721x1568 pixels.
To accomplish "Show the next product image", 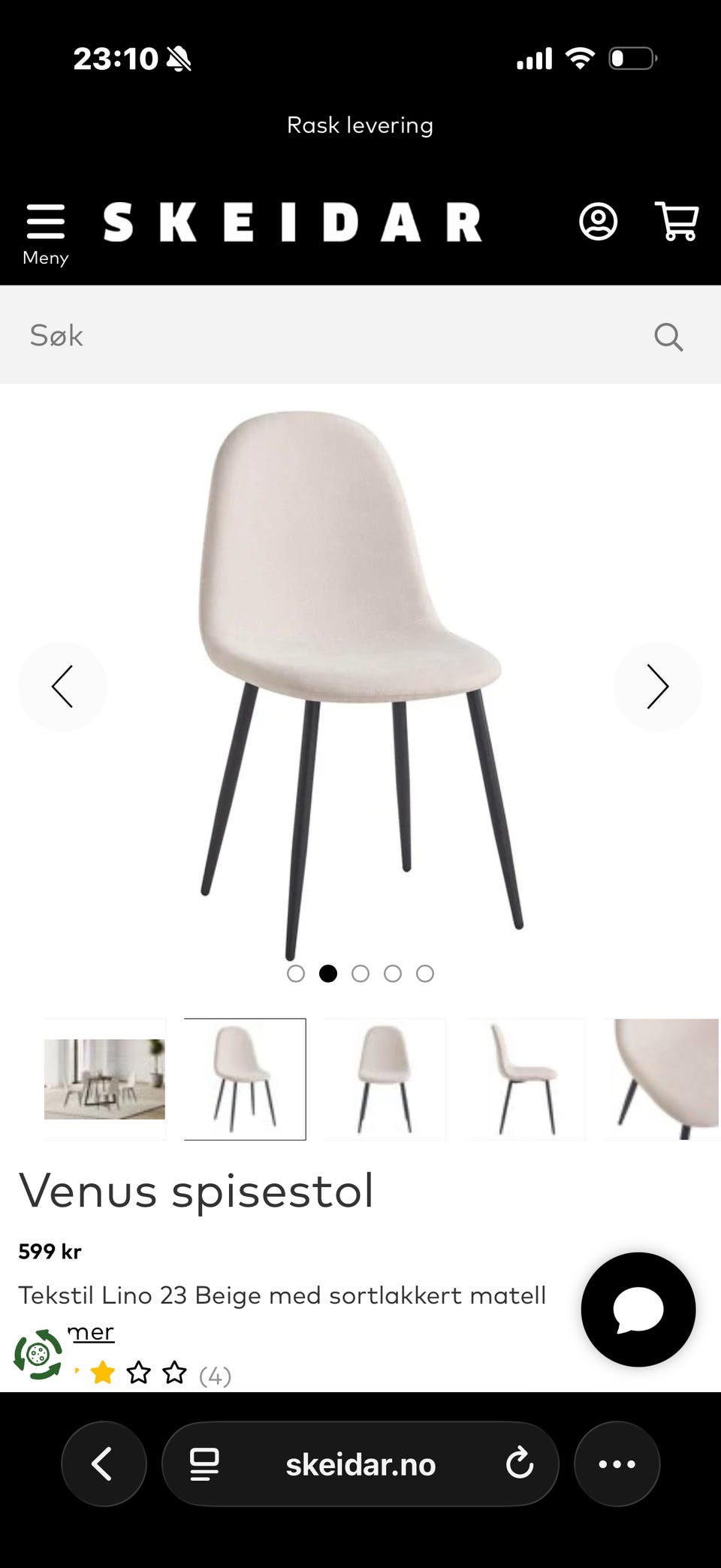I will [x=658, y=686].
